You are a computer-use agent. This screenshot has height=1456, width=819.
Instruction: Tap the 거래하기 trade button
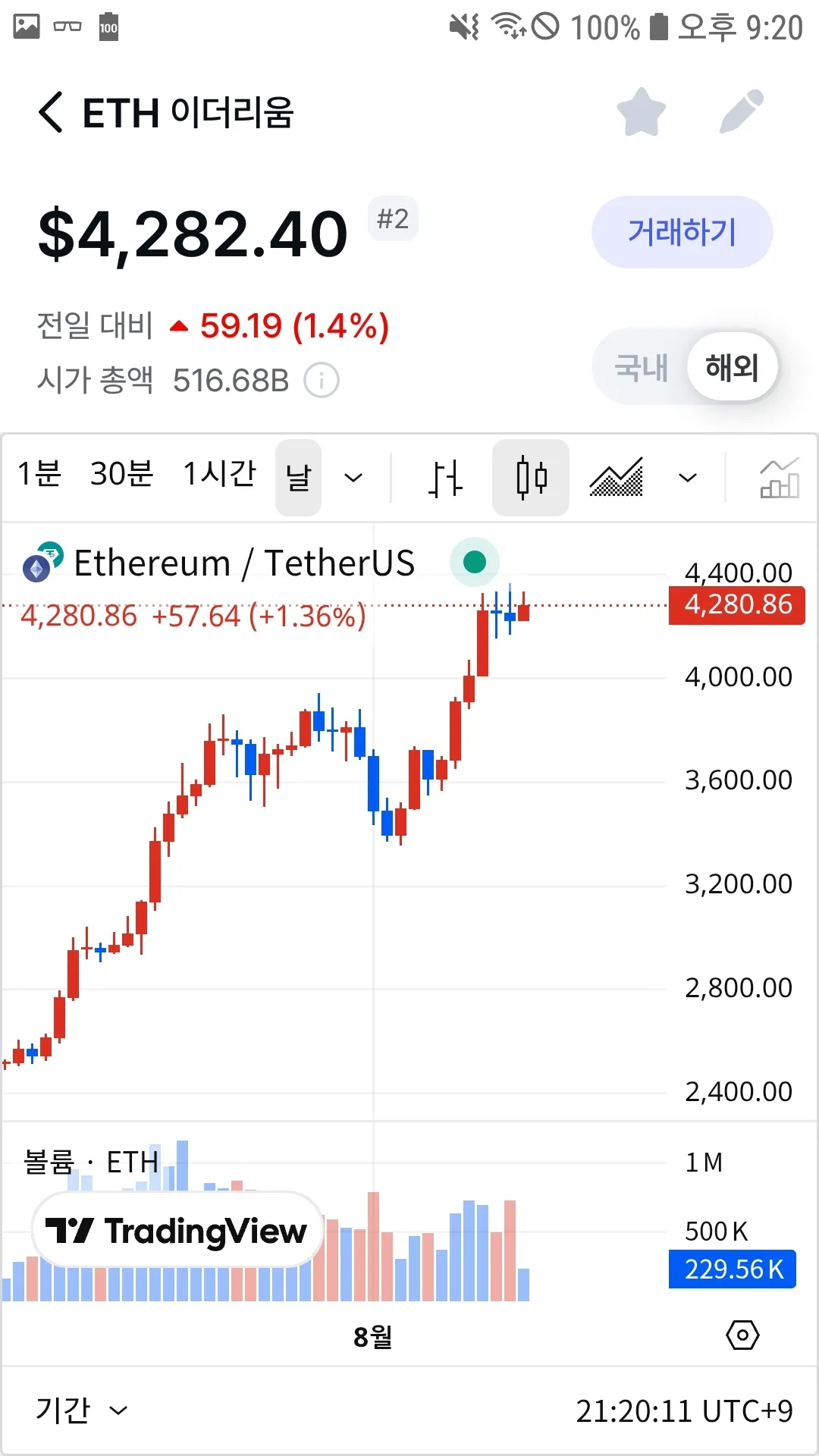tap(682, 232)
